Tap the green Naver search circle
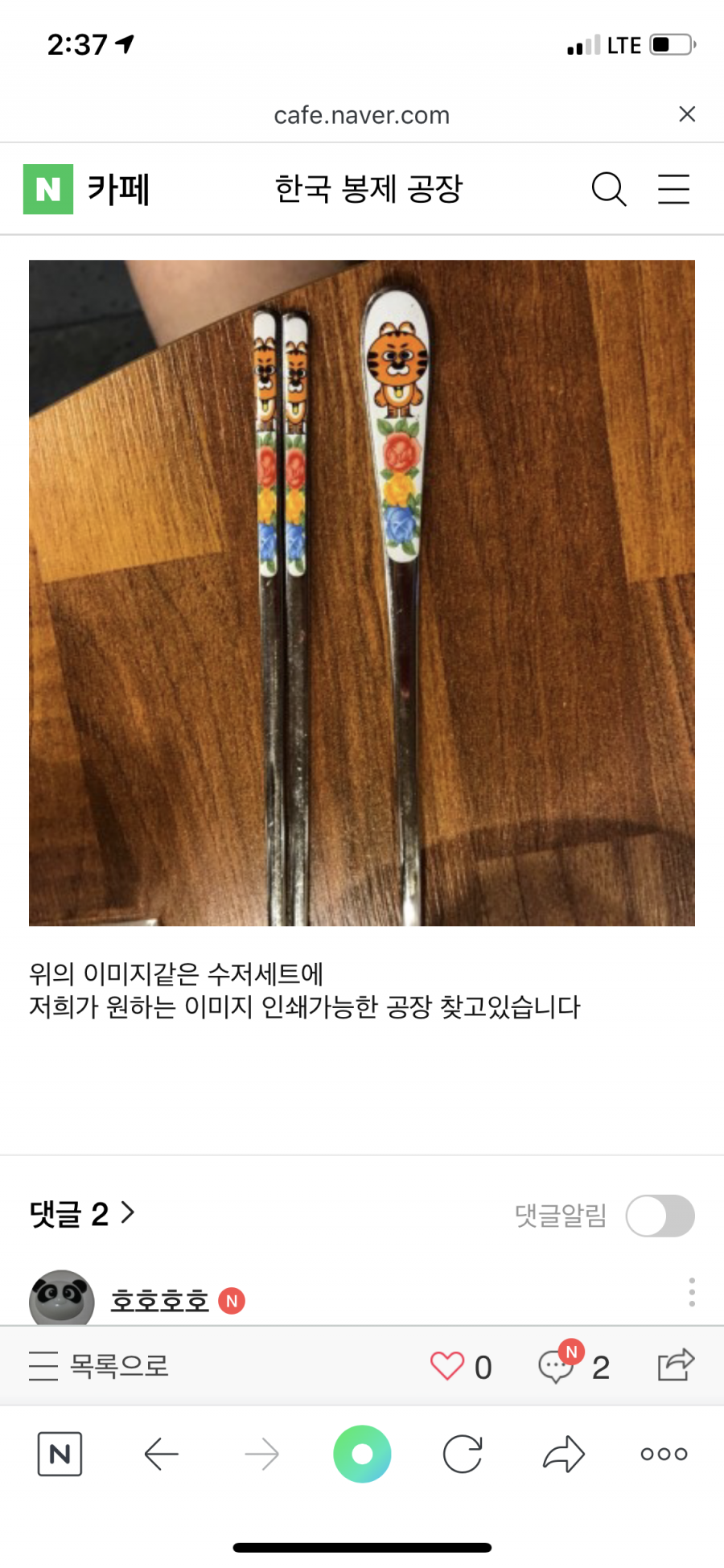The width and height of the screenshot is (724, 1568). [362, 1454]
